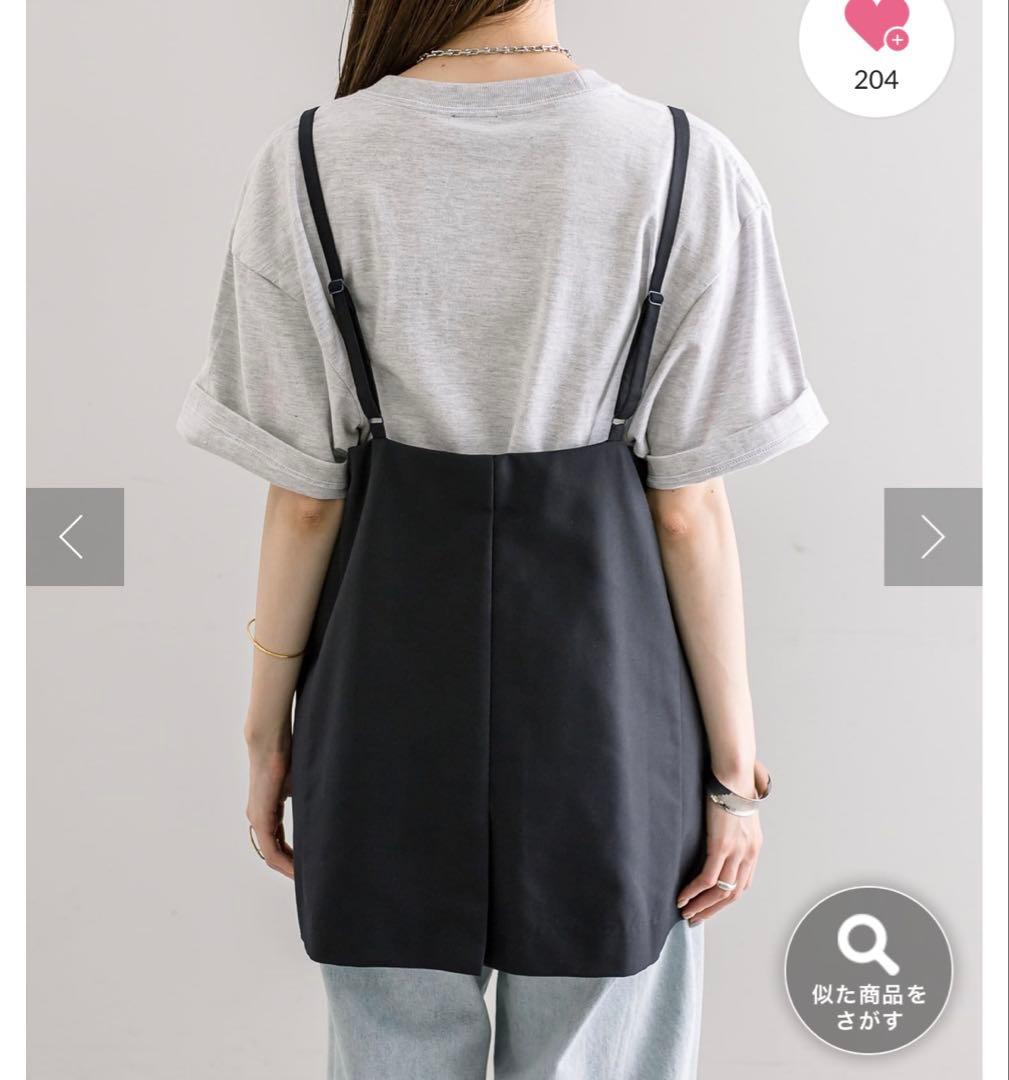
Task: Tap 似た商品をさがす to find similar items
Action: pyautogui.click(x=868, y=970)
